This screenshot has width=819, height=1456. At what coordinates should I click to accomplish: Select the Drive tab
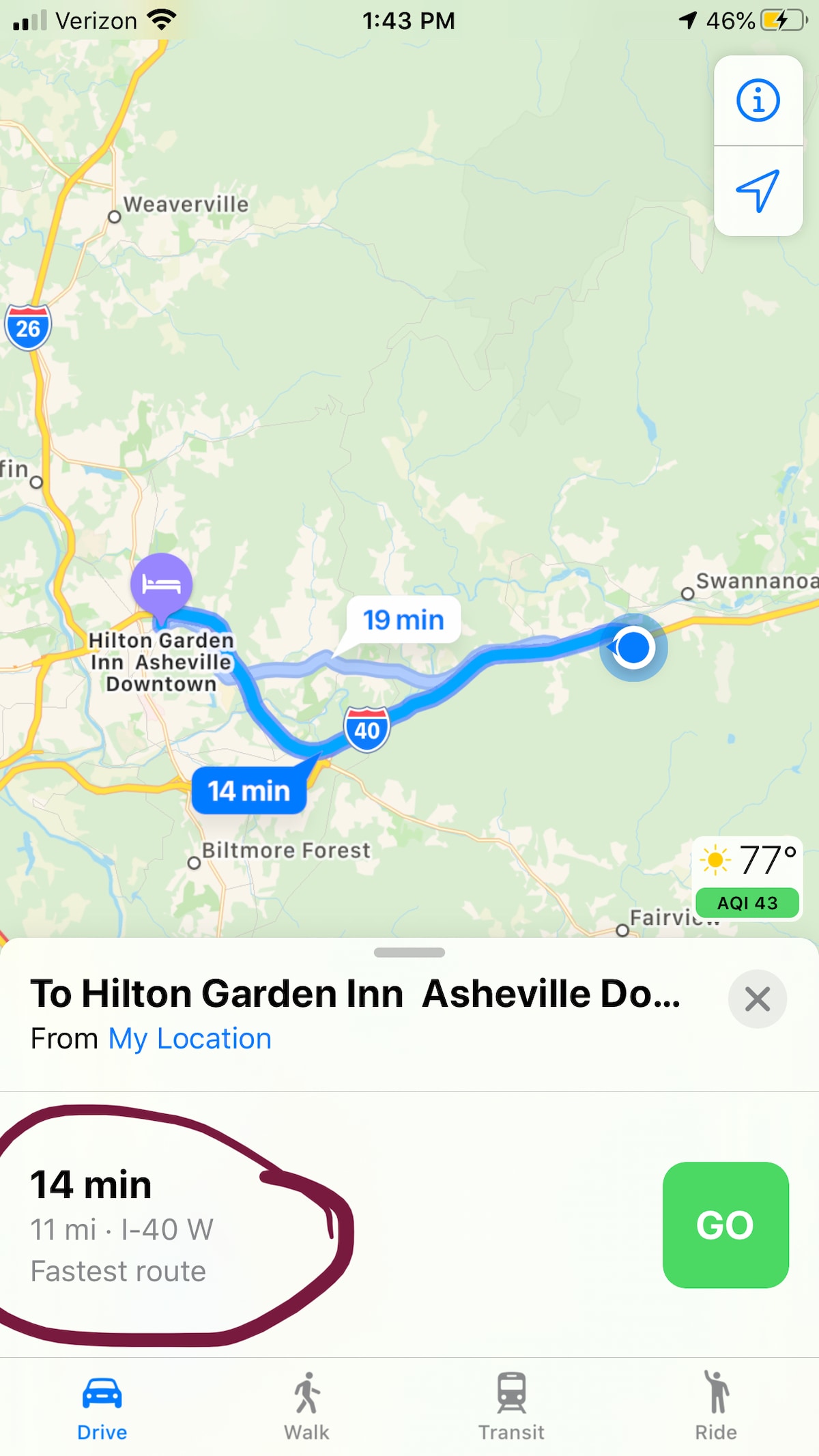click(x=102, y=1408)
